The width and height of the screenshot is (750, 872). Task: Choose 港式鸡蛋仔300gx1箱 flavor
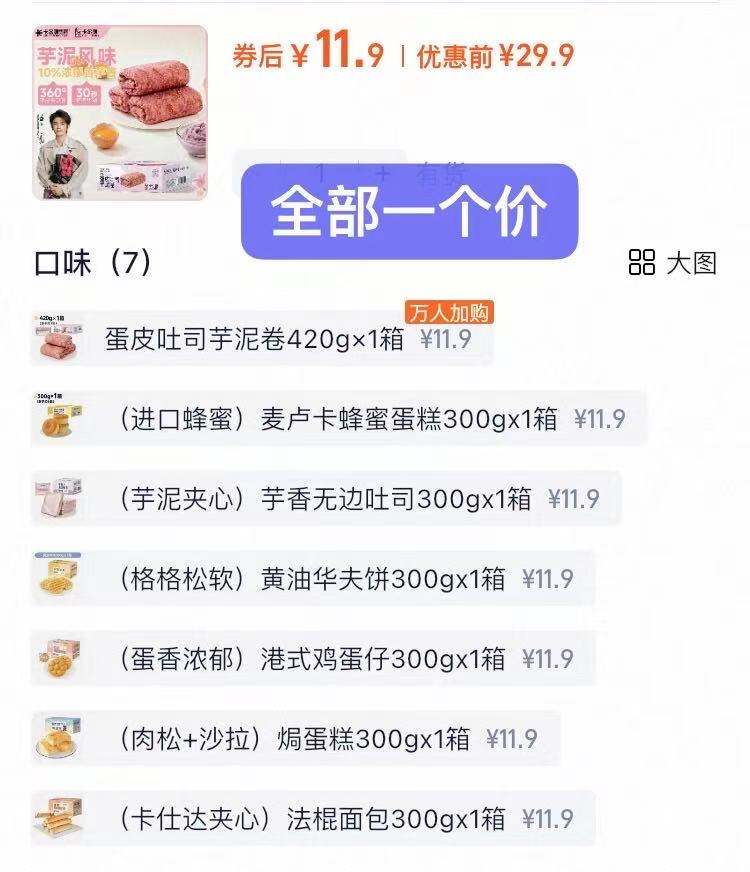[x=310, y=659]
